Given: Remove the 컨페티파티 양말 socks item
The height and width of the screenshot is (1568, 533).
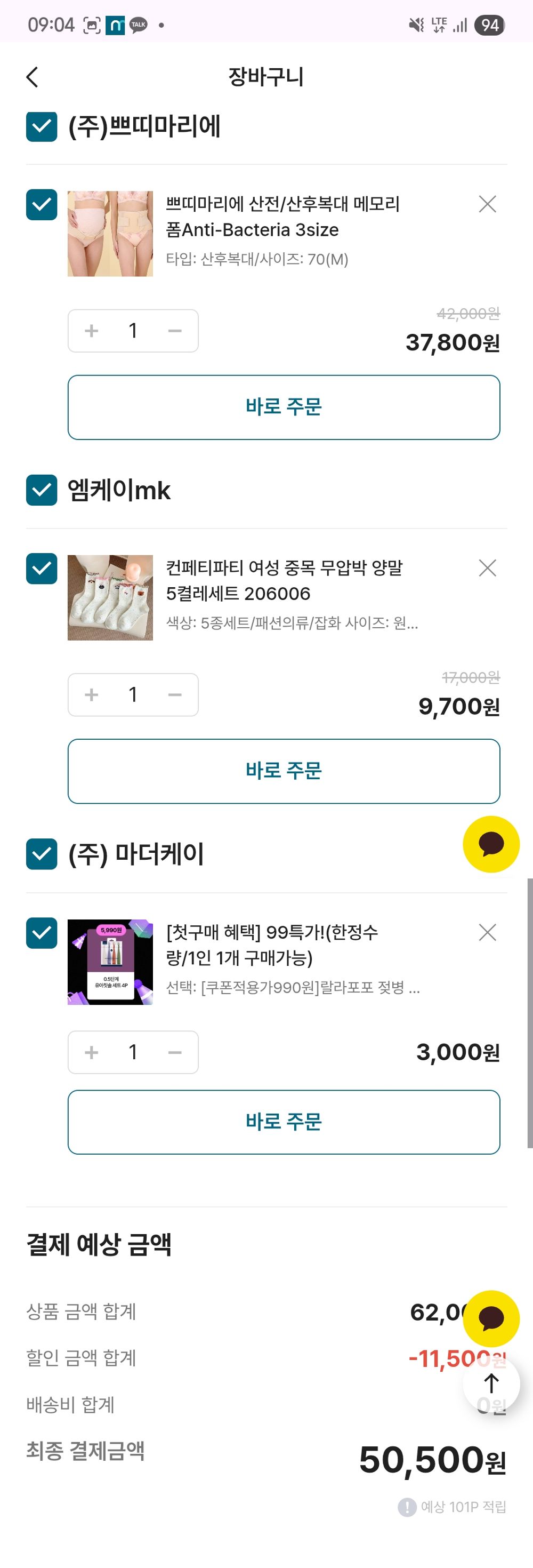Looking at the screenshot, I should point(487,569).
